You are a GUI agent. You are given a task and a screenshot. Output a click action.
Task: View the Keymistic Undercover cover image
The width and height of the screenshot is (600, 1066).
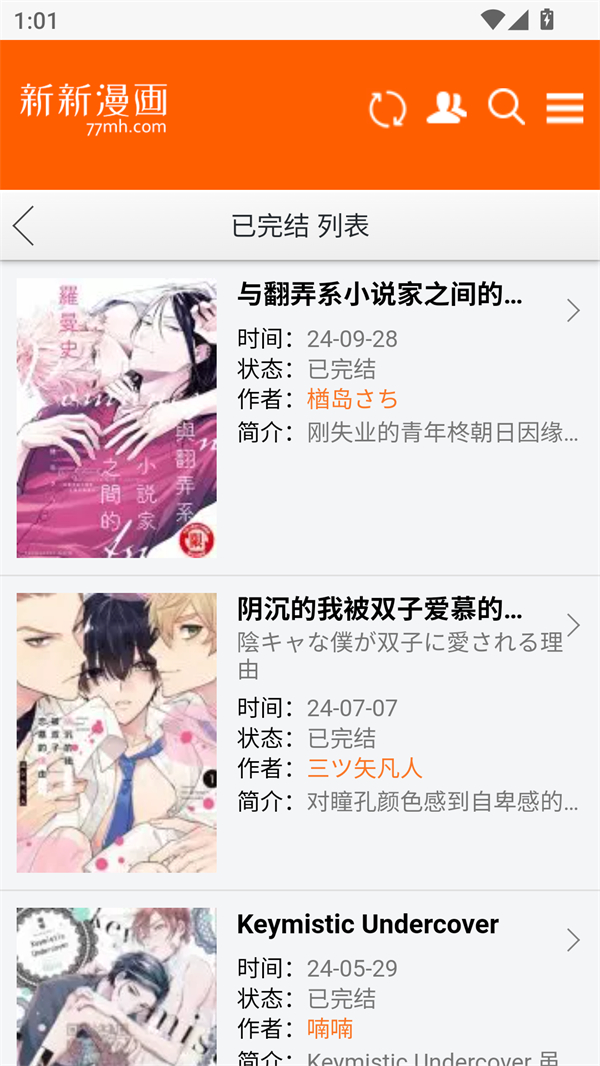click(116, 986)
